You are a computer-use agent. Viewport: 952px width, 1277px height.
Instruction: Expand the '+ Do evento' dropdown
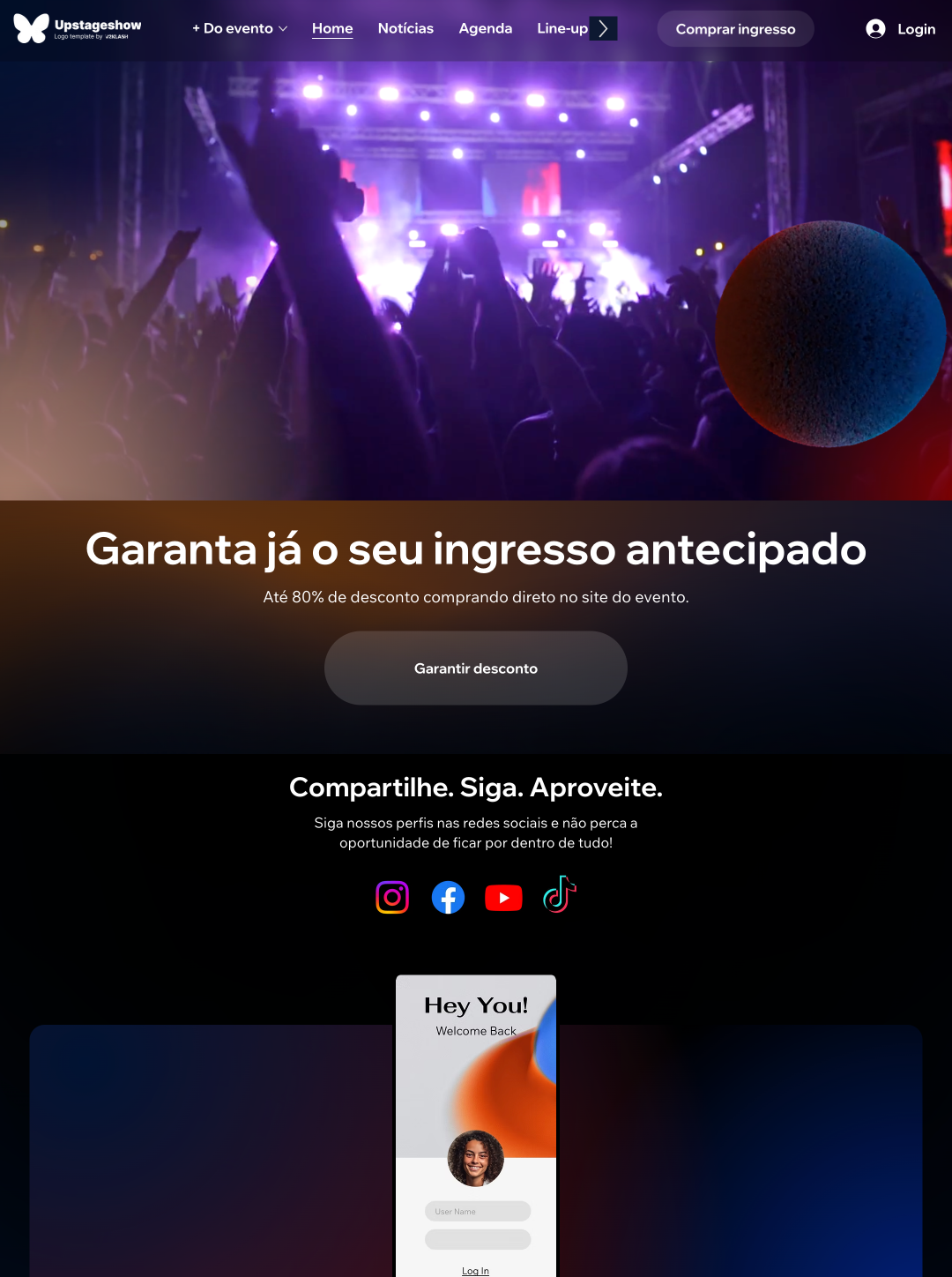(240, 28)
